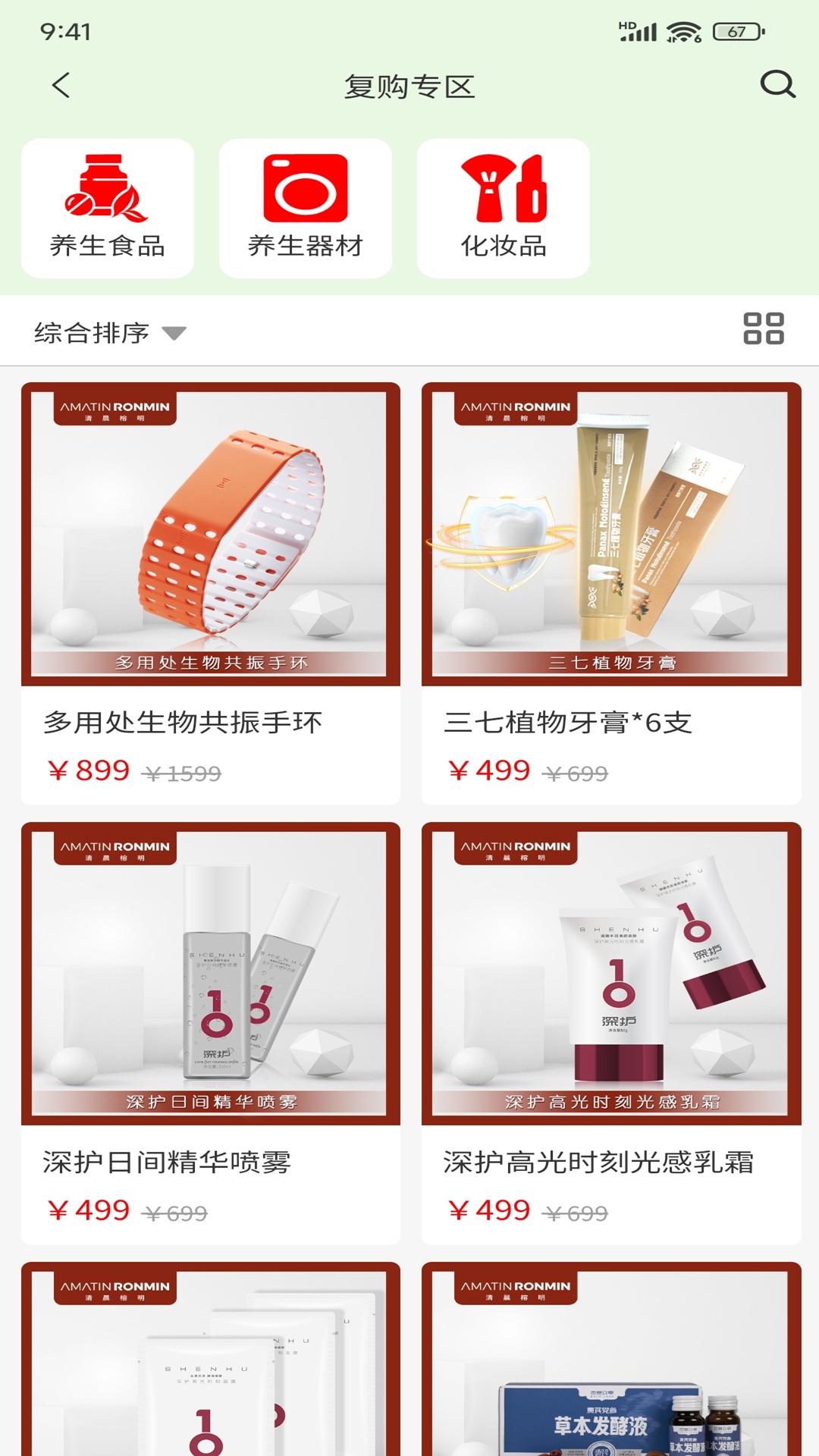The height and width of the screenshot is (1456, 819).
Task: Toggle the 养生食品 category selection
Action: coord(106,205)
